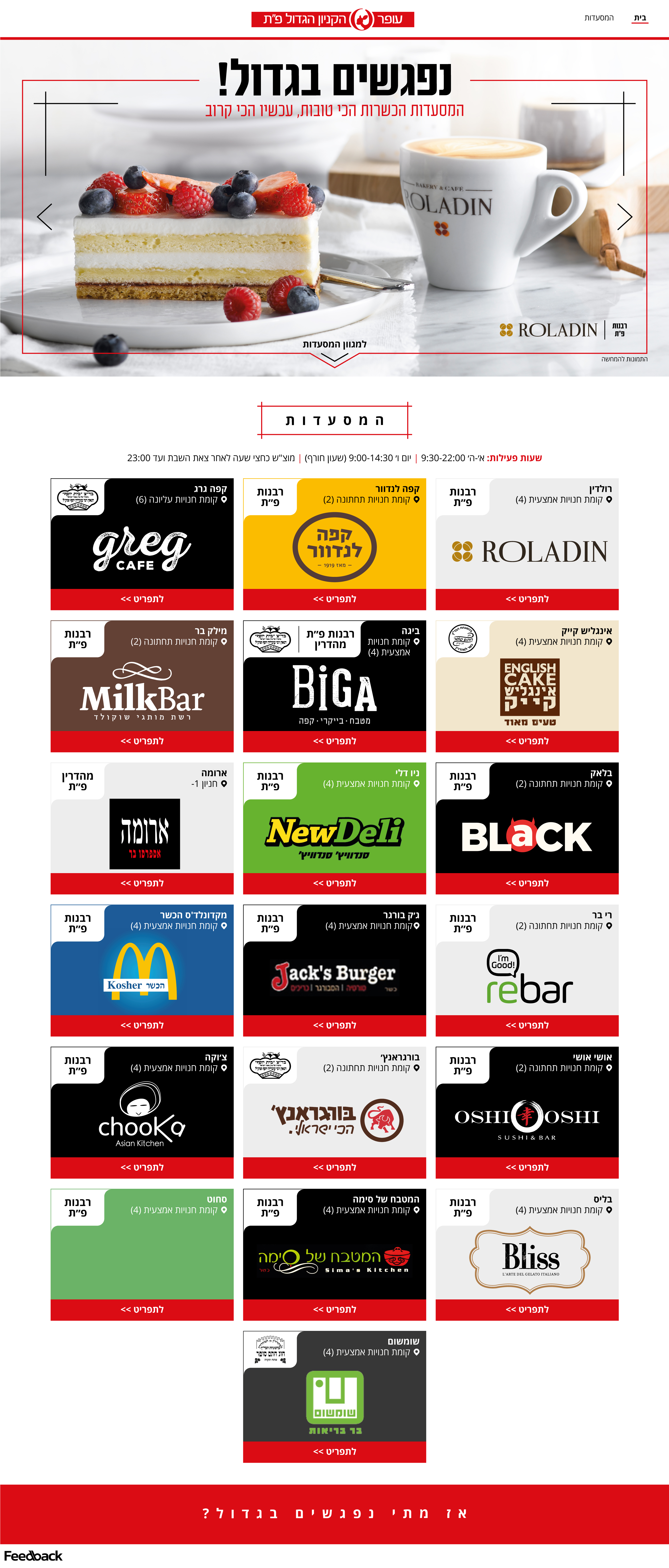
Task: Show the next carousel slide
Action: tap(625, 217)
